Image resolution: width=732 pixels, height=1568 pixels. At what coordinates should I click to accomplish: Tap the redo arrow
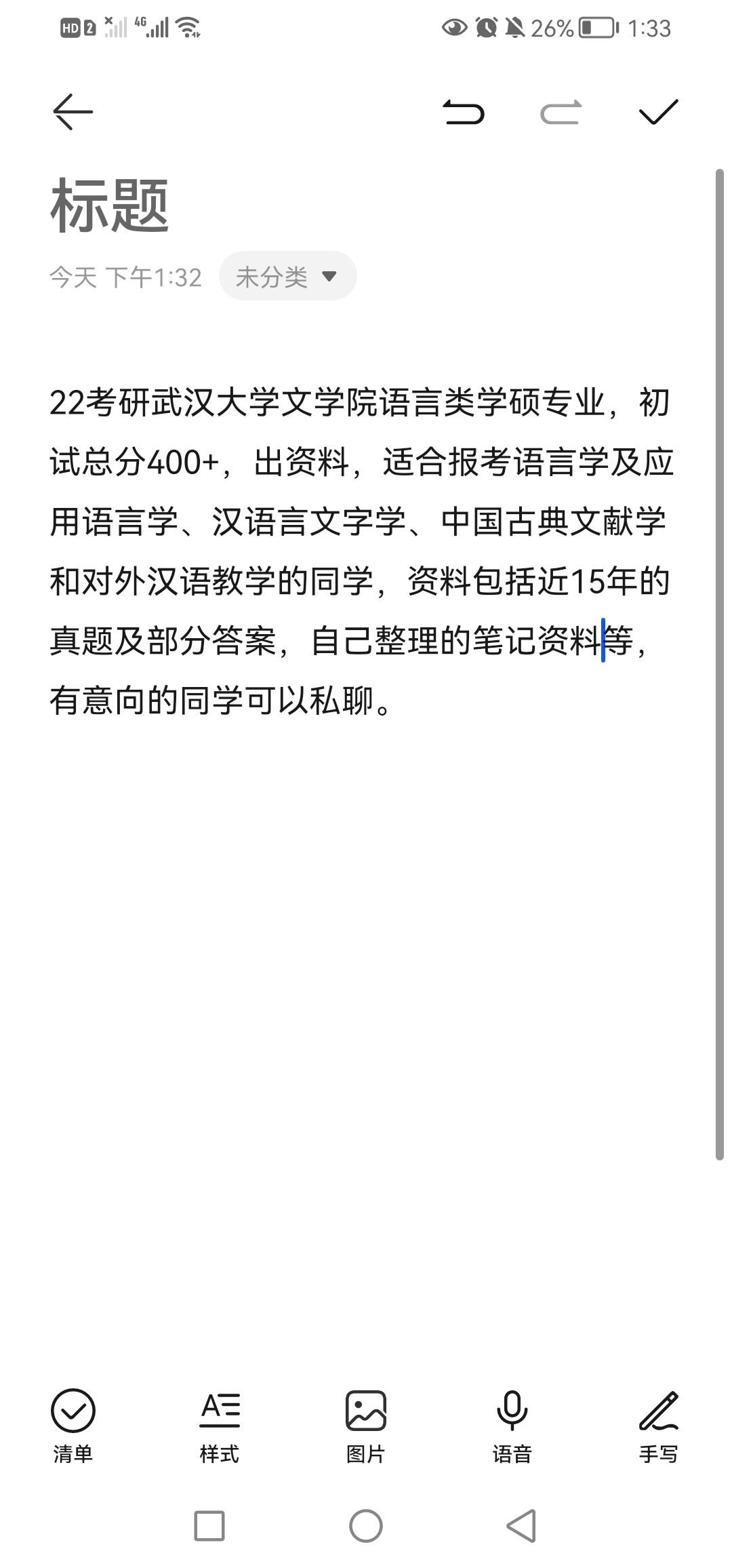click(561, 112)
